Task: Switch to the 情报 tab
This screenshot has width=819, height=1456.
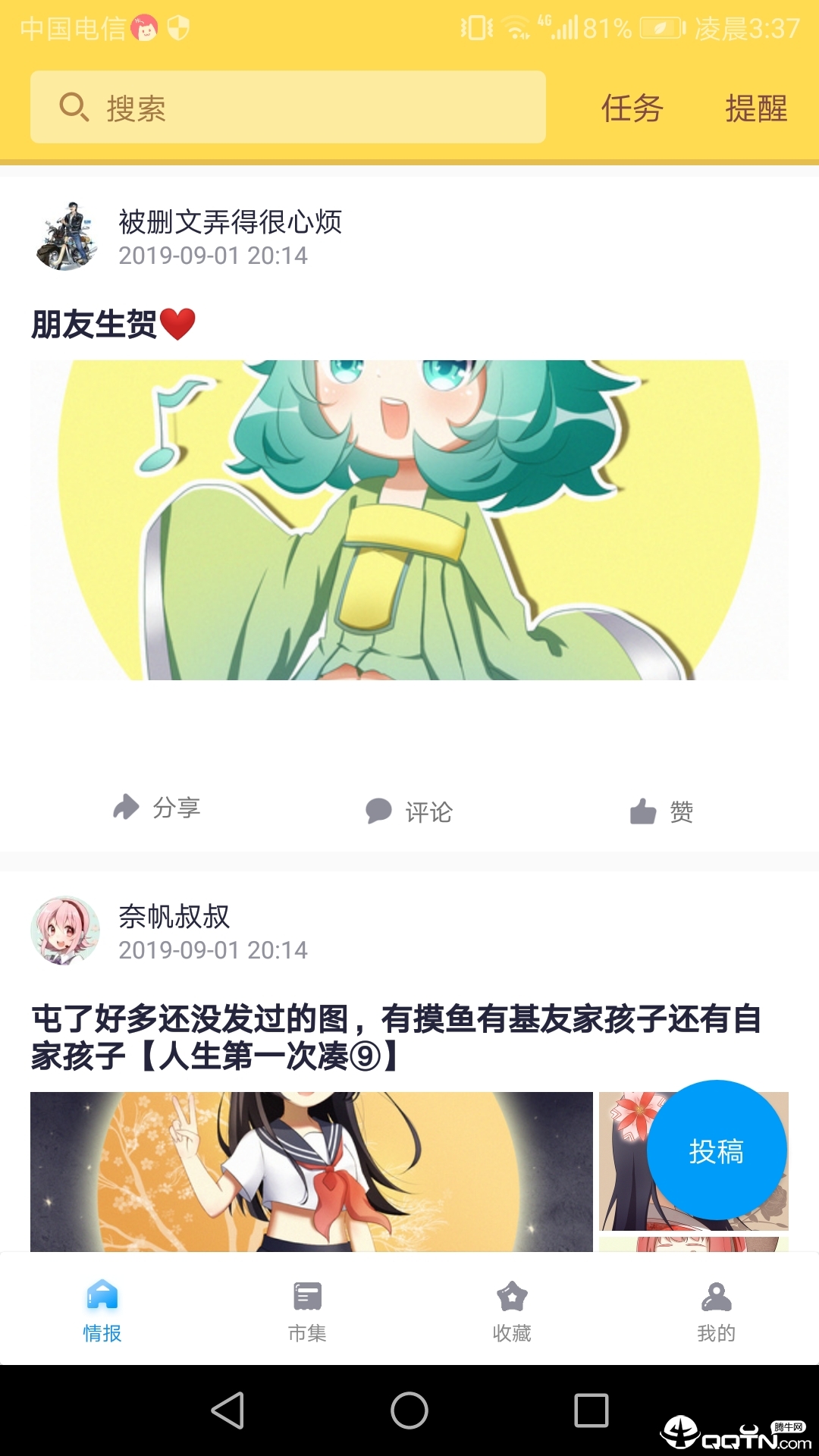Action: click(102, 1310)
